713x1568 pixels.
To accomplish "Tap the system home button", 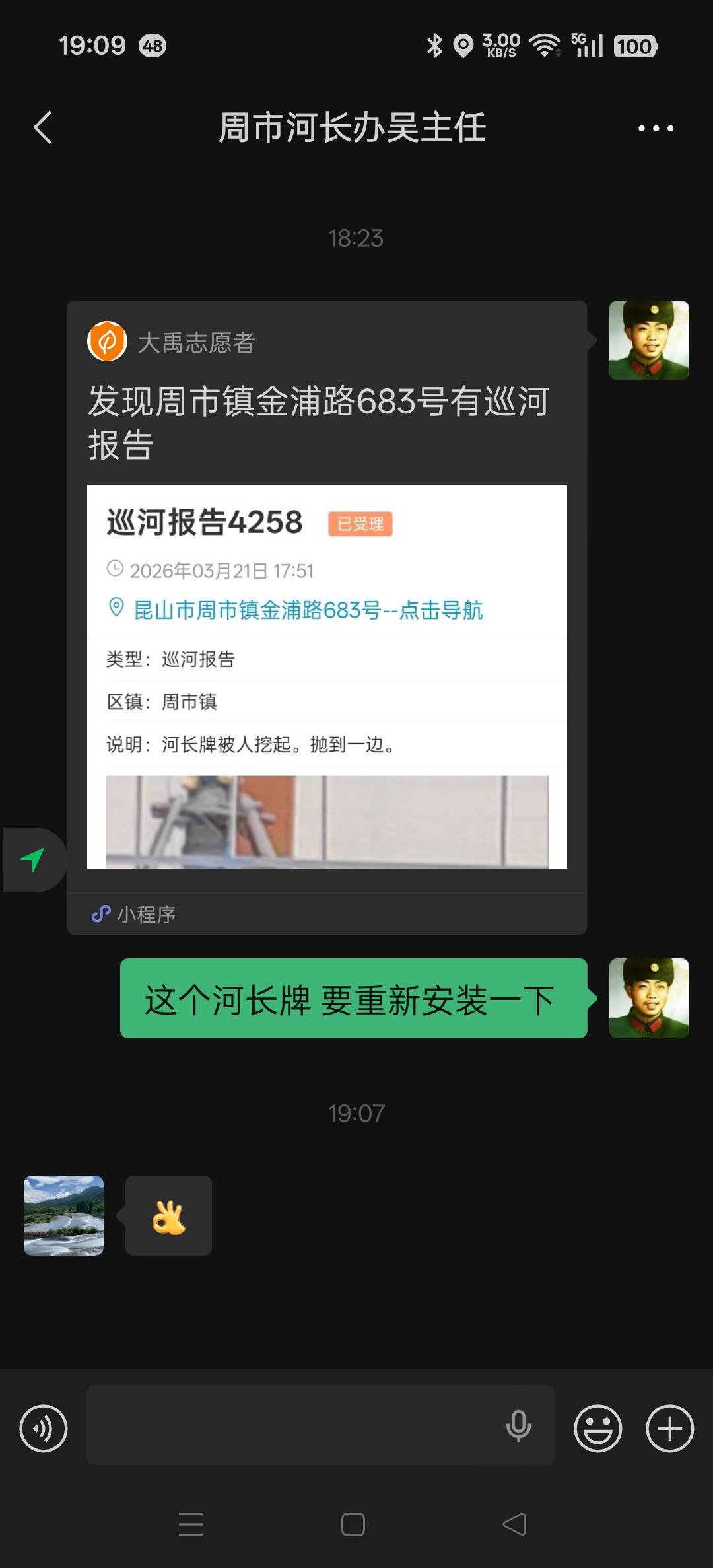I will (x=353, y=1524).
